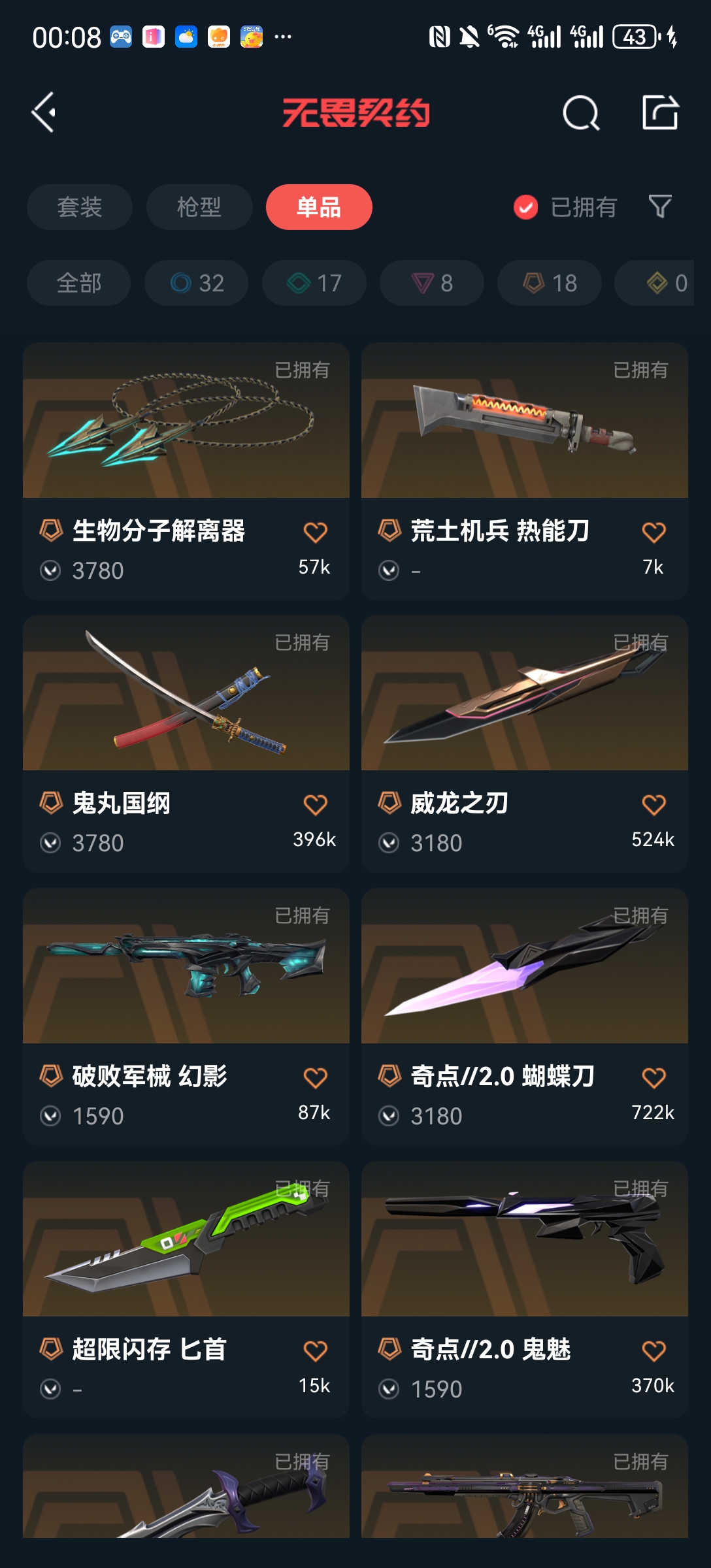Select the 单品 tab

coord(319,207)
